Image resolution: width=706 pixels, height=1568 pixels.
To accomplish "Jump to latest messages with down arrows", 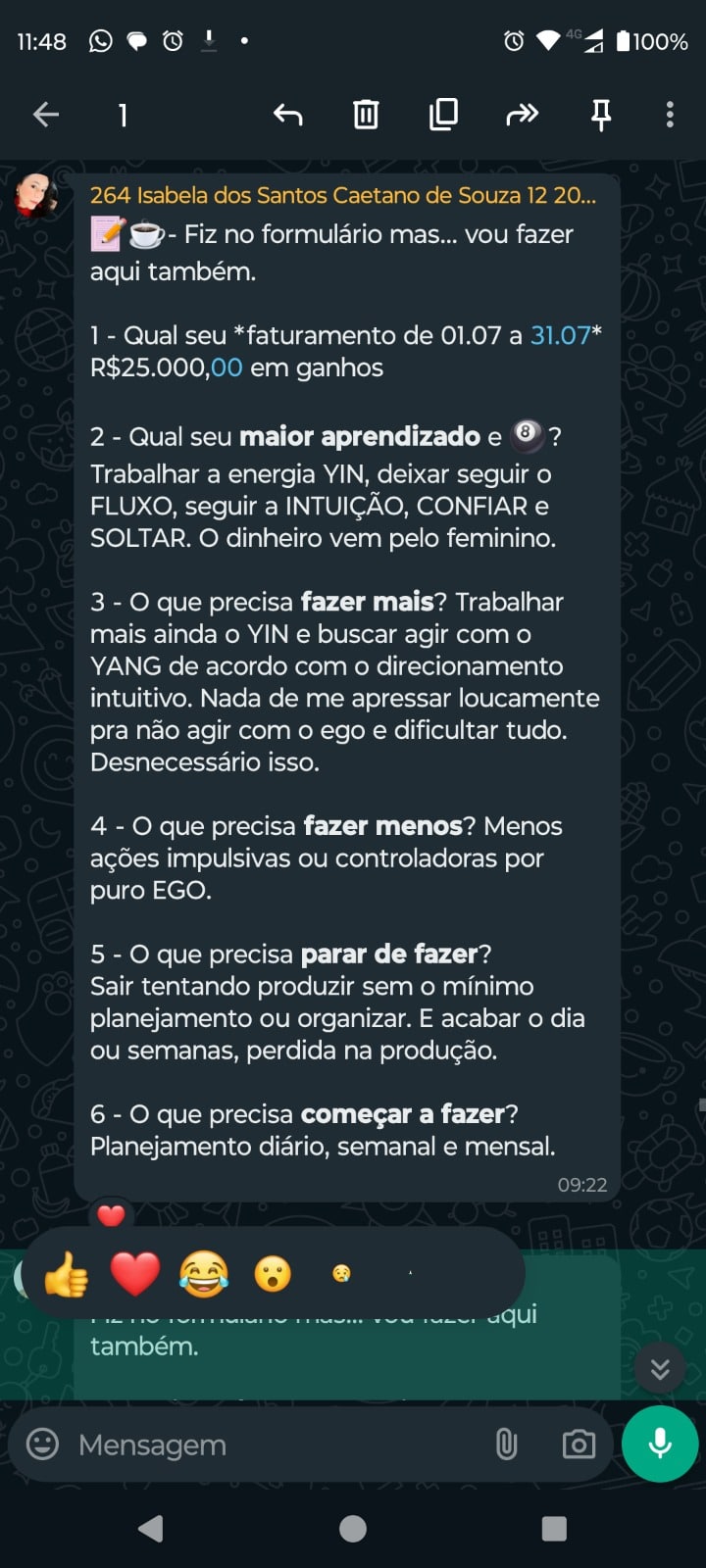I will [660, 1368].
